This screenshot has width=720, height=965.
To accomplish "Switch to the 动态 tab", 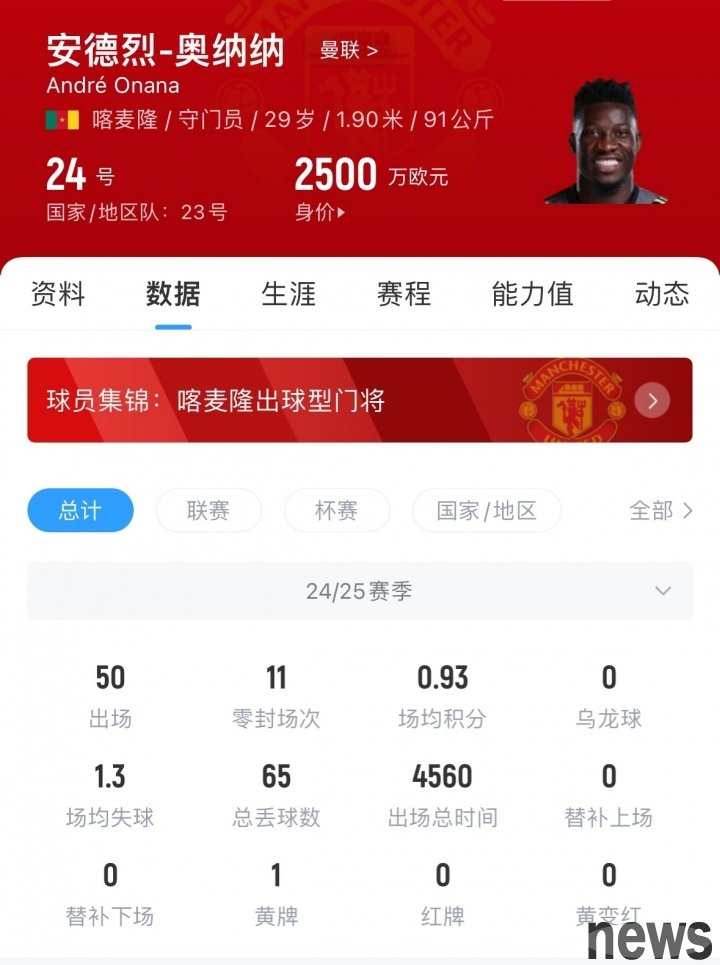I will (x=661, y=294).
